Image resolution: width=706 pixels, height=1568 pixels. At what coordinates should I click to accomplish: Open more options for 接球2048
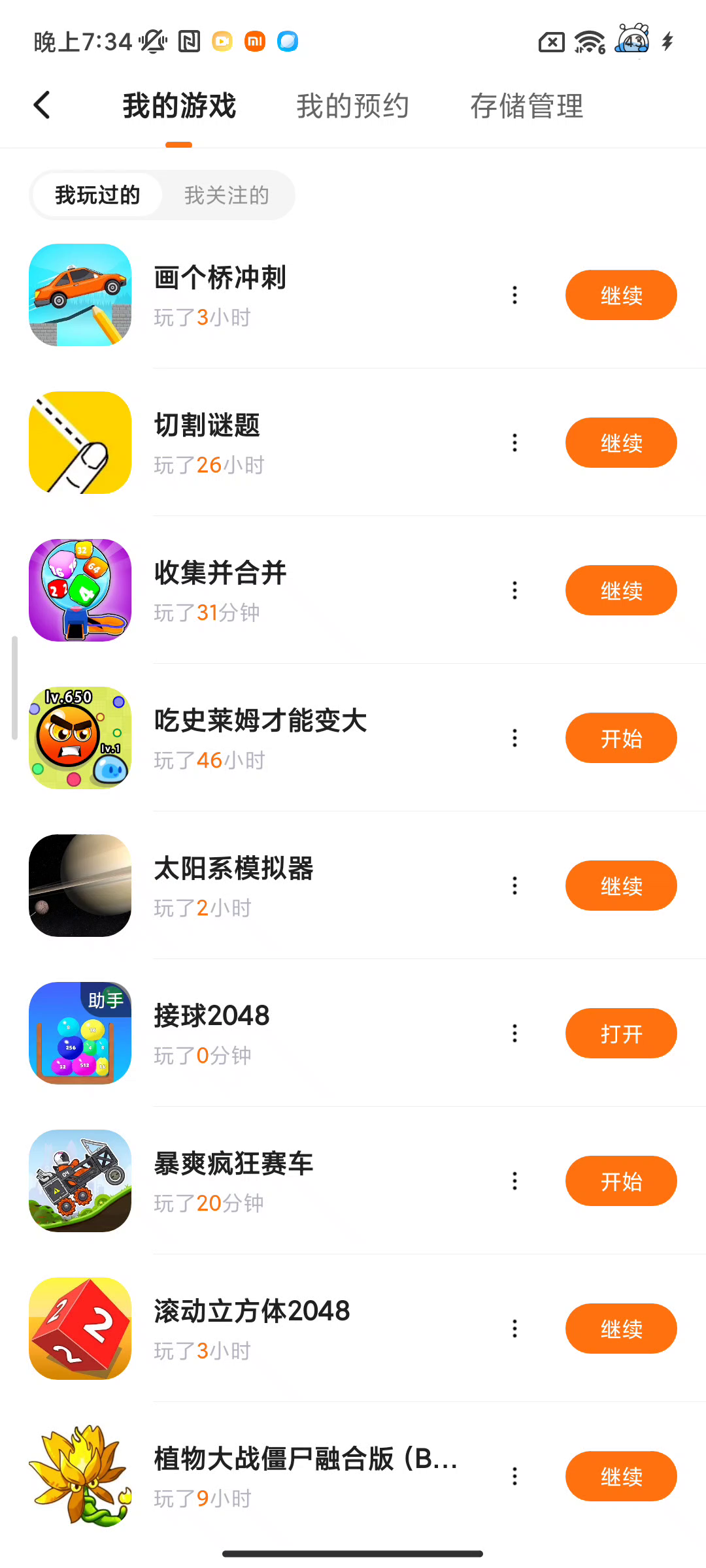(515, 1034)
